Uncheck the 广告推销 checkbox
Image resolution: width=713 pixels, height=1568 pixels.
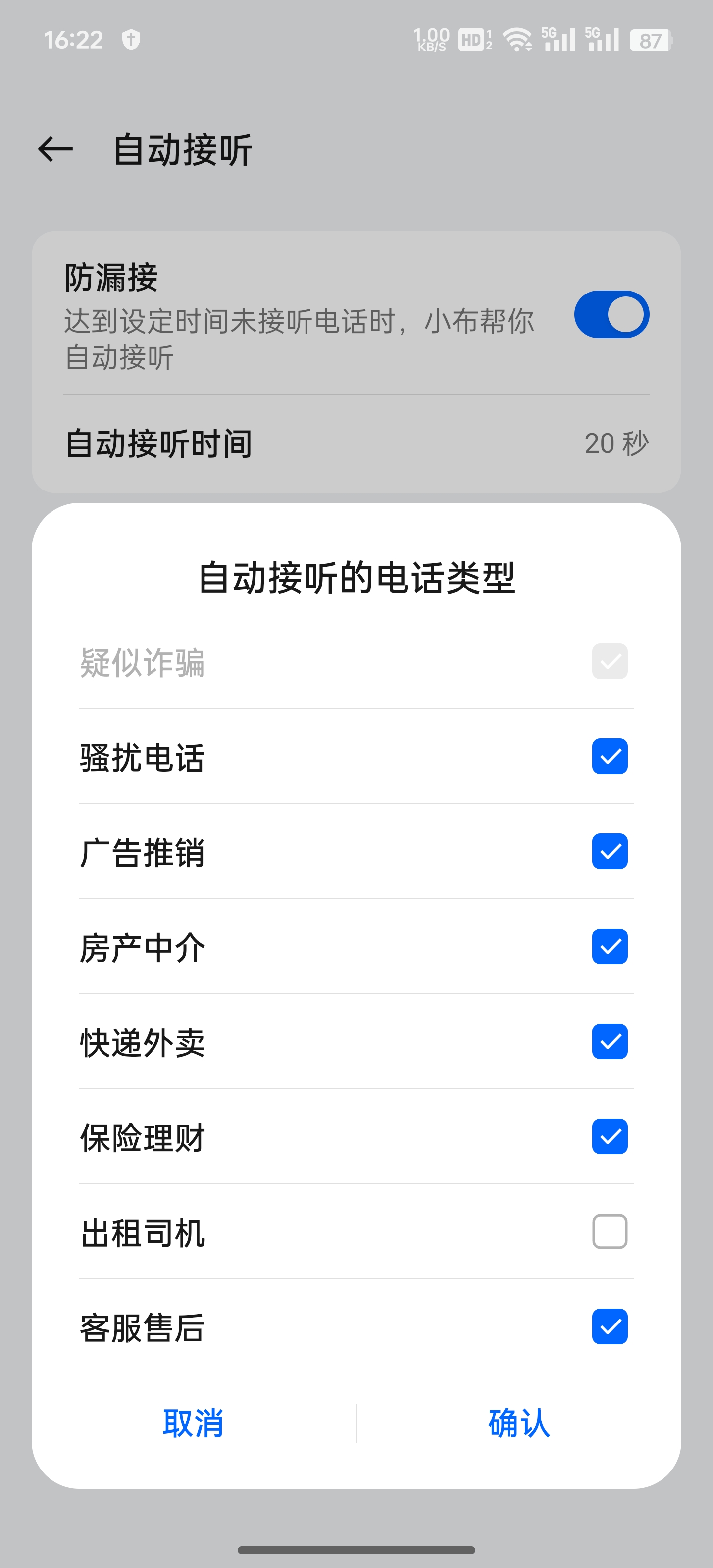[610, 851]
